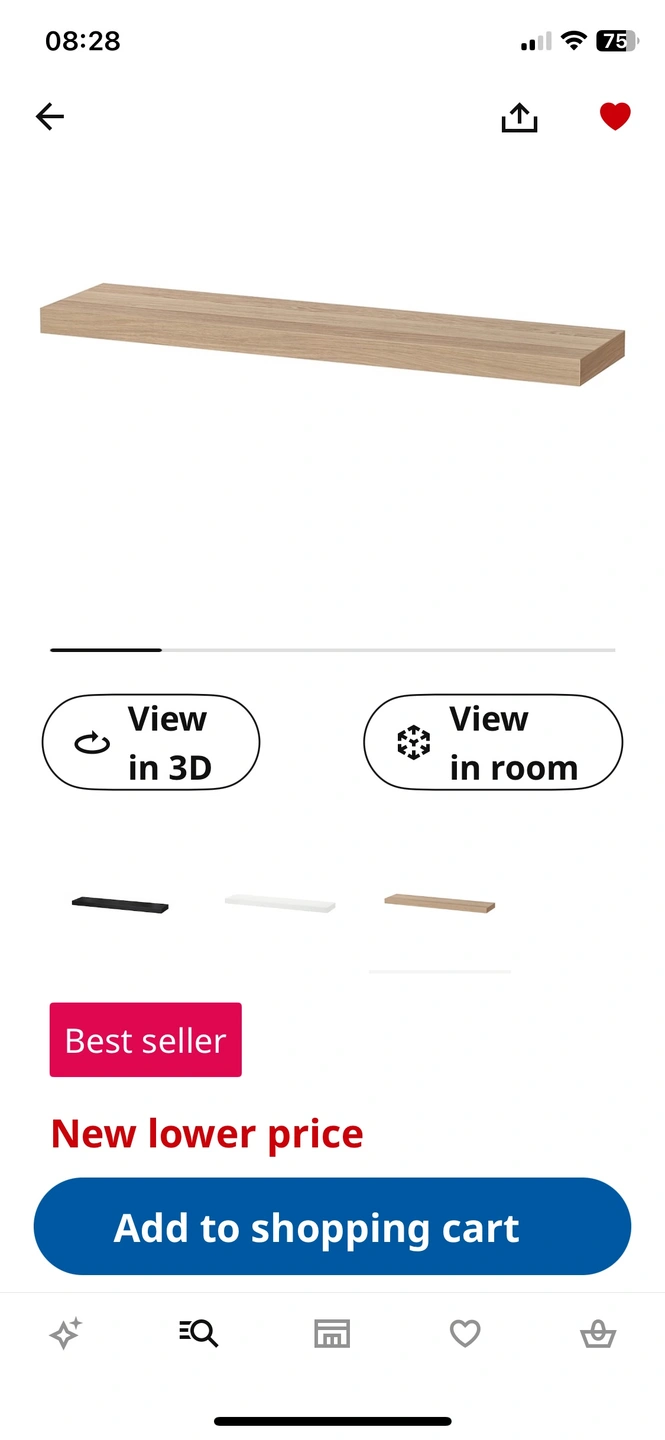Open the store tab

tap(332, 1333)
